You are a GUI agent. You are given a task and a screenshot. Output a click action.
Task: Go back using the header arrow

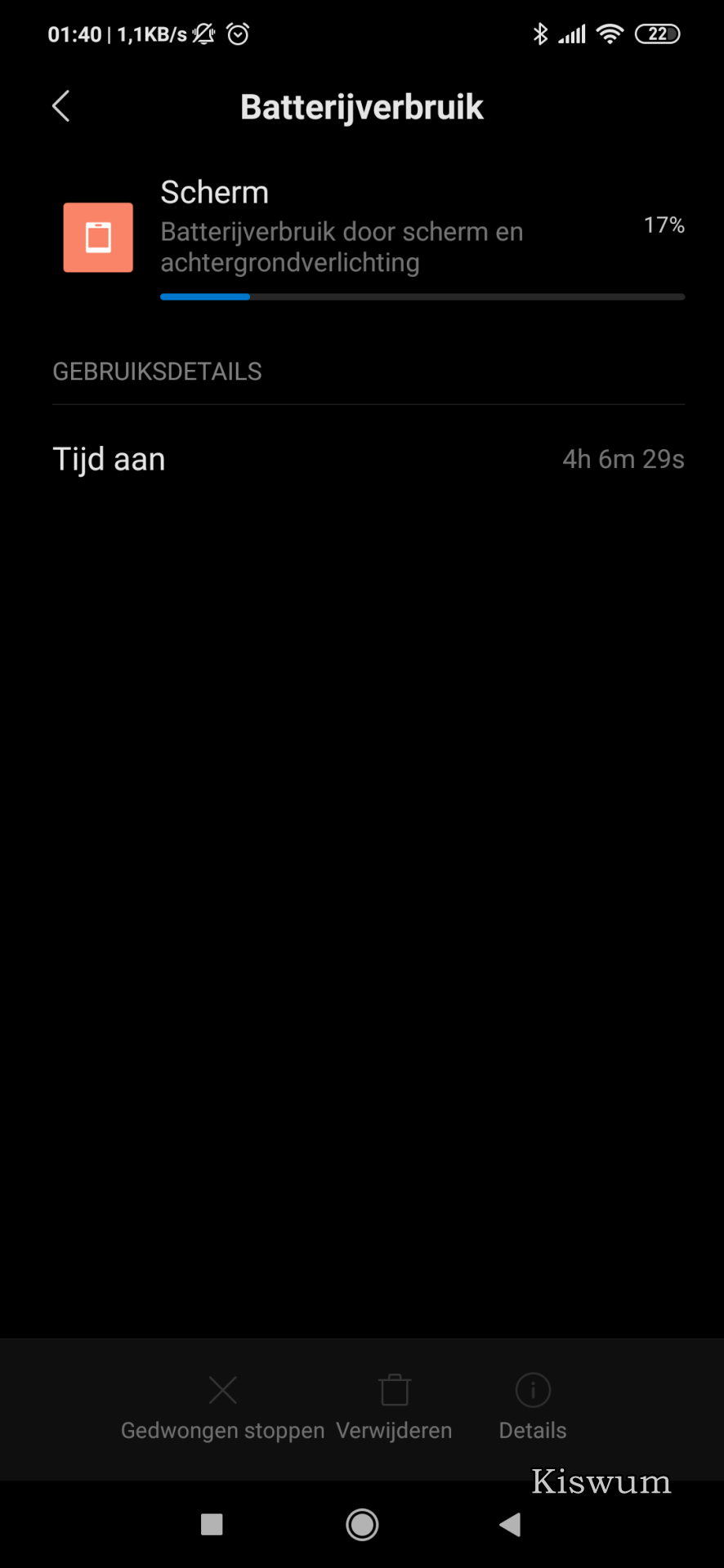click(x=61, y=106)
